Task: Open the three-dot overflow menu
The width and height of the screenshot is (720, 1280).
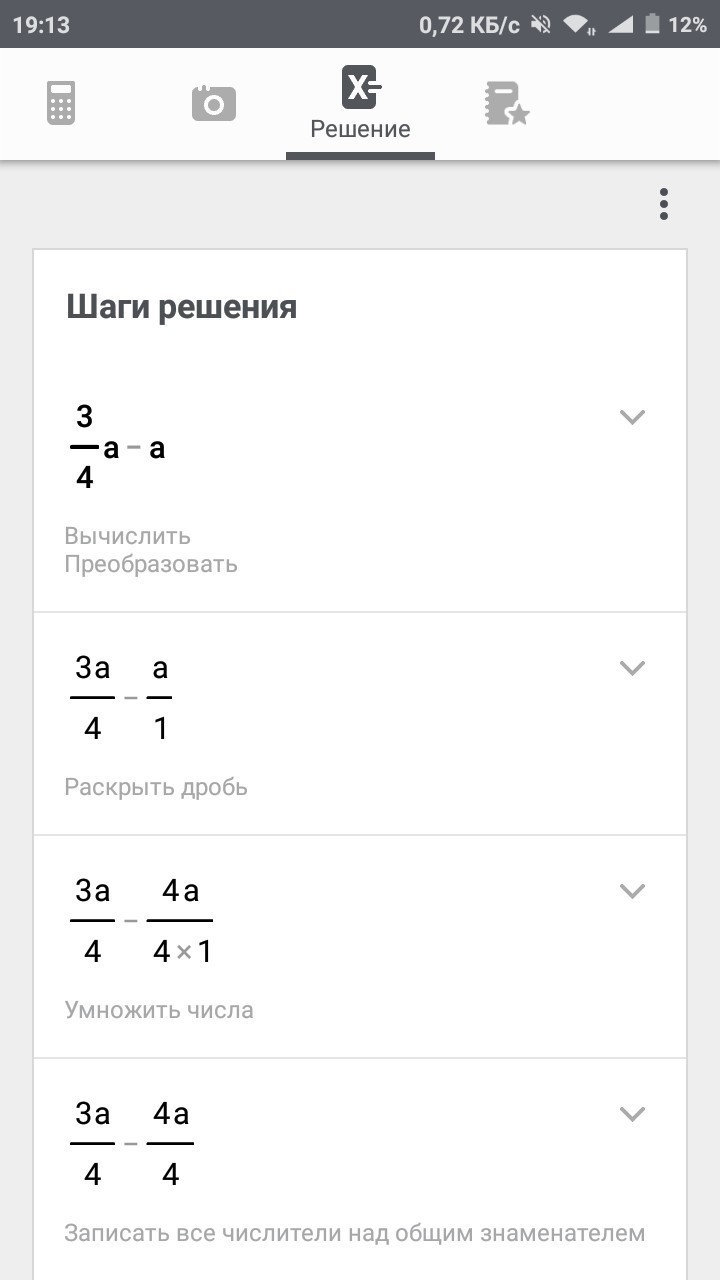Action: [663, 204]
